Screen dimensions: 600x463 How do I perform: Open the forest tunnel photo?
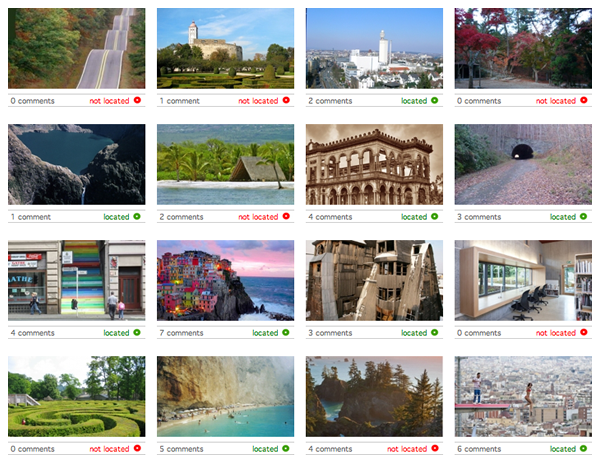coord(523,164)
